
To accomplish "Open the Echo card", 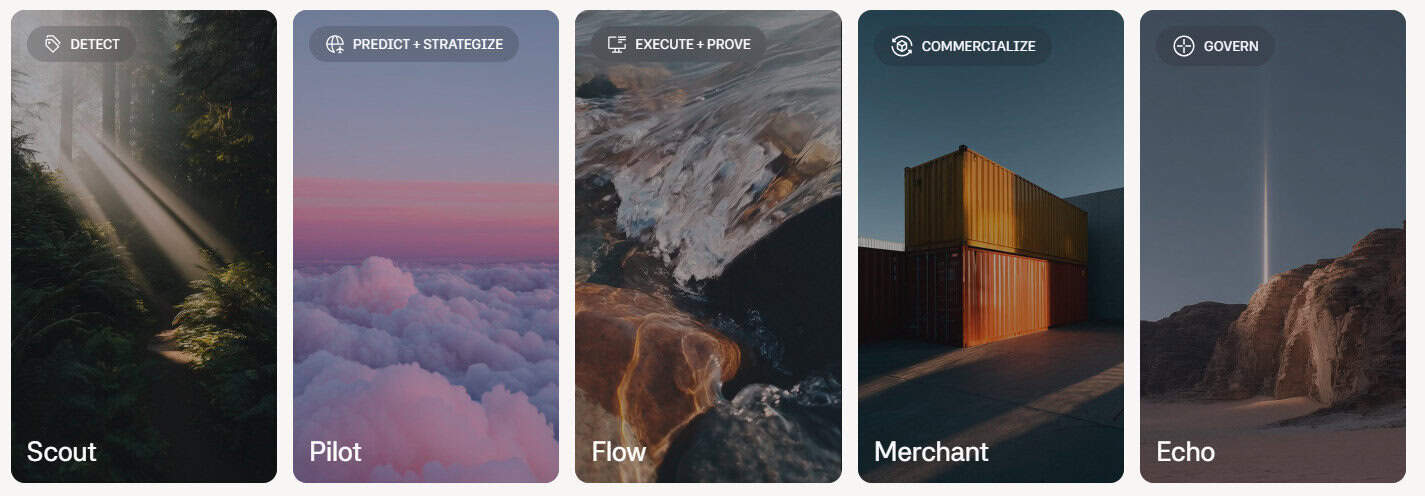I will tap(1272, 246).
